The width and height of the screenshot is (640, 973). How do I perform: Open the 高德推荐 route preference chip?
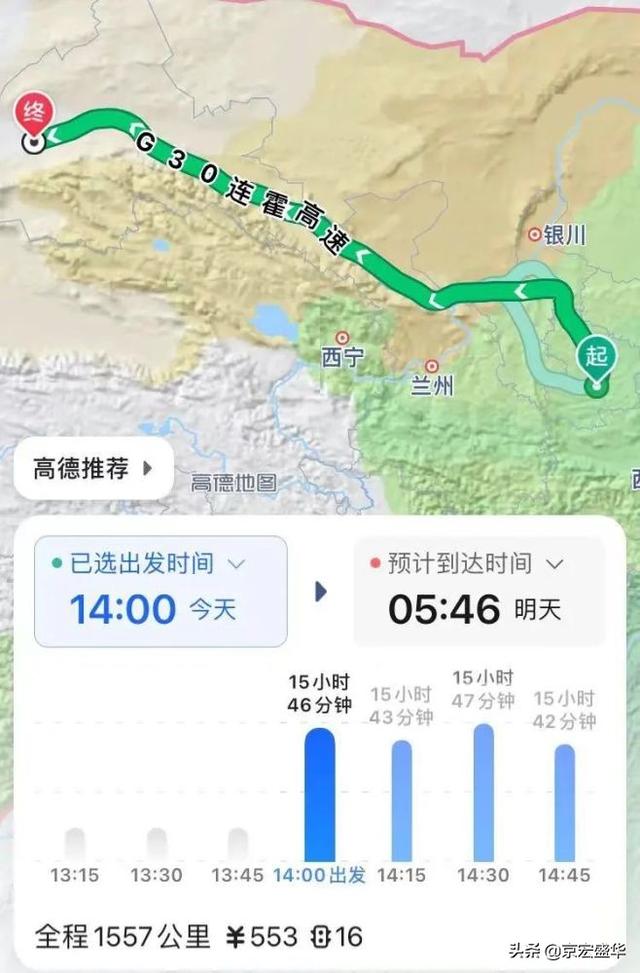point(93,469)
